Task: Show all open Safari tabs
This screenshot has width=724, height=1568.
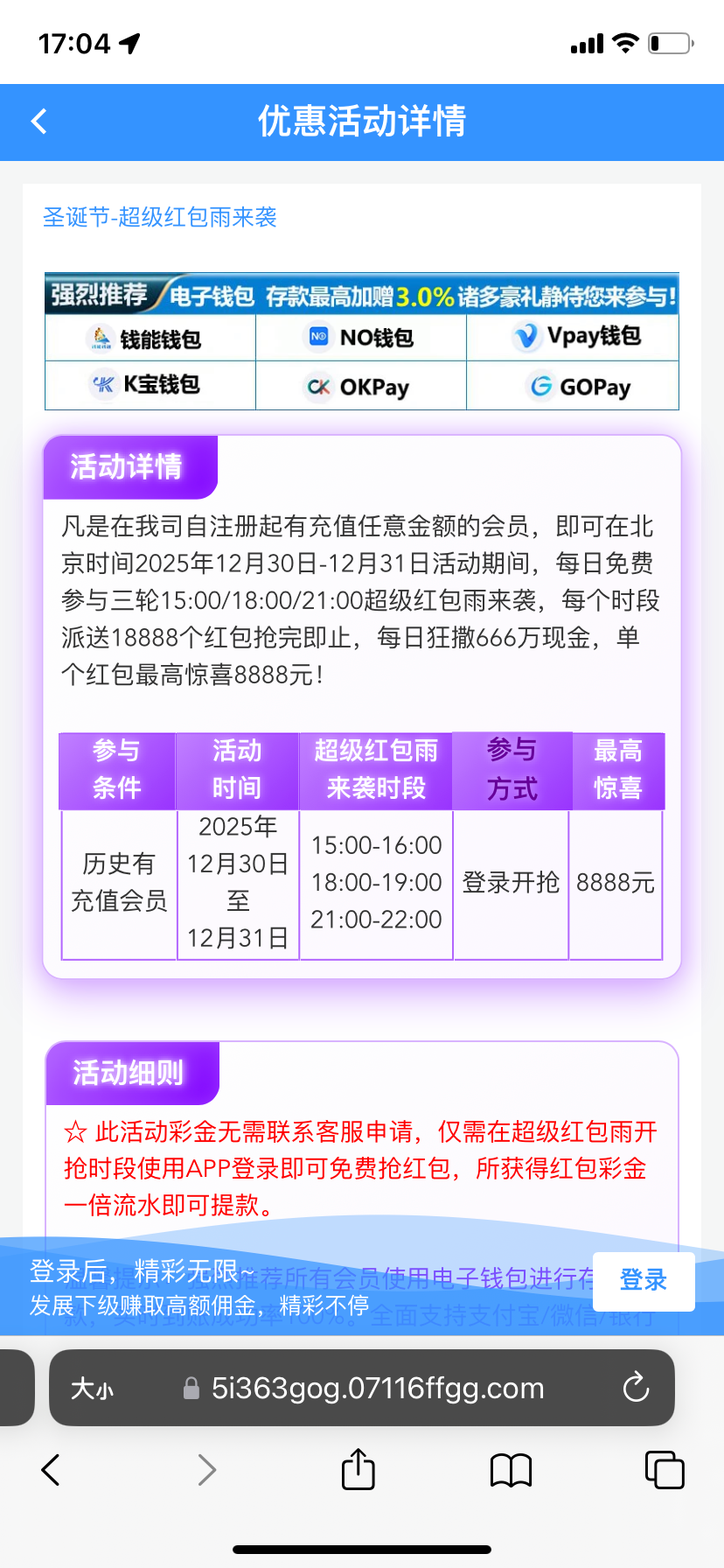Action: pos(664,1470)
